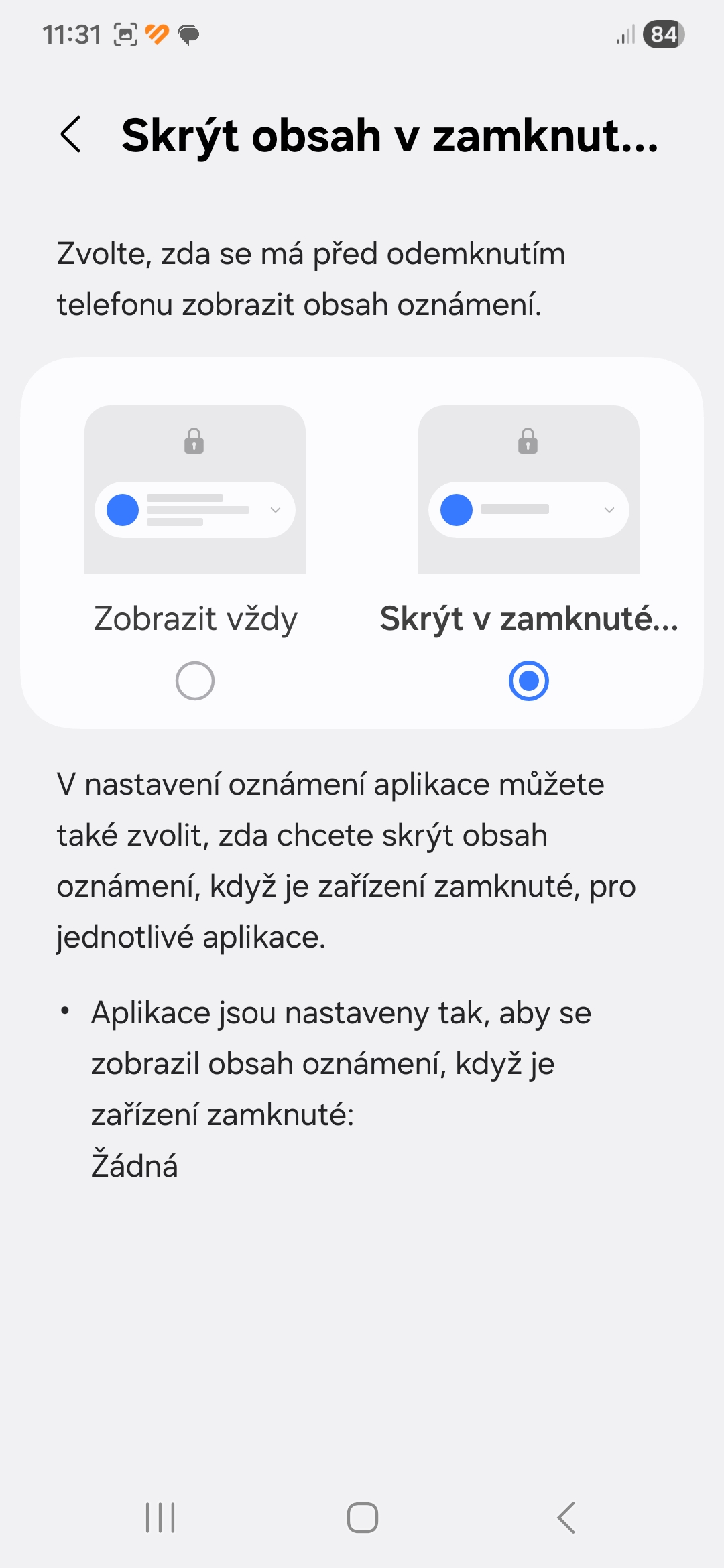Image resolution: width=724 pixels, height=1568 pixels.
Task: Go back from Skrýt obsah settings
Action: [71, 135]
